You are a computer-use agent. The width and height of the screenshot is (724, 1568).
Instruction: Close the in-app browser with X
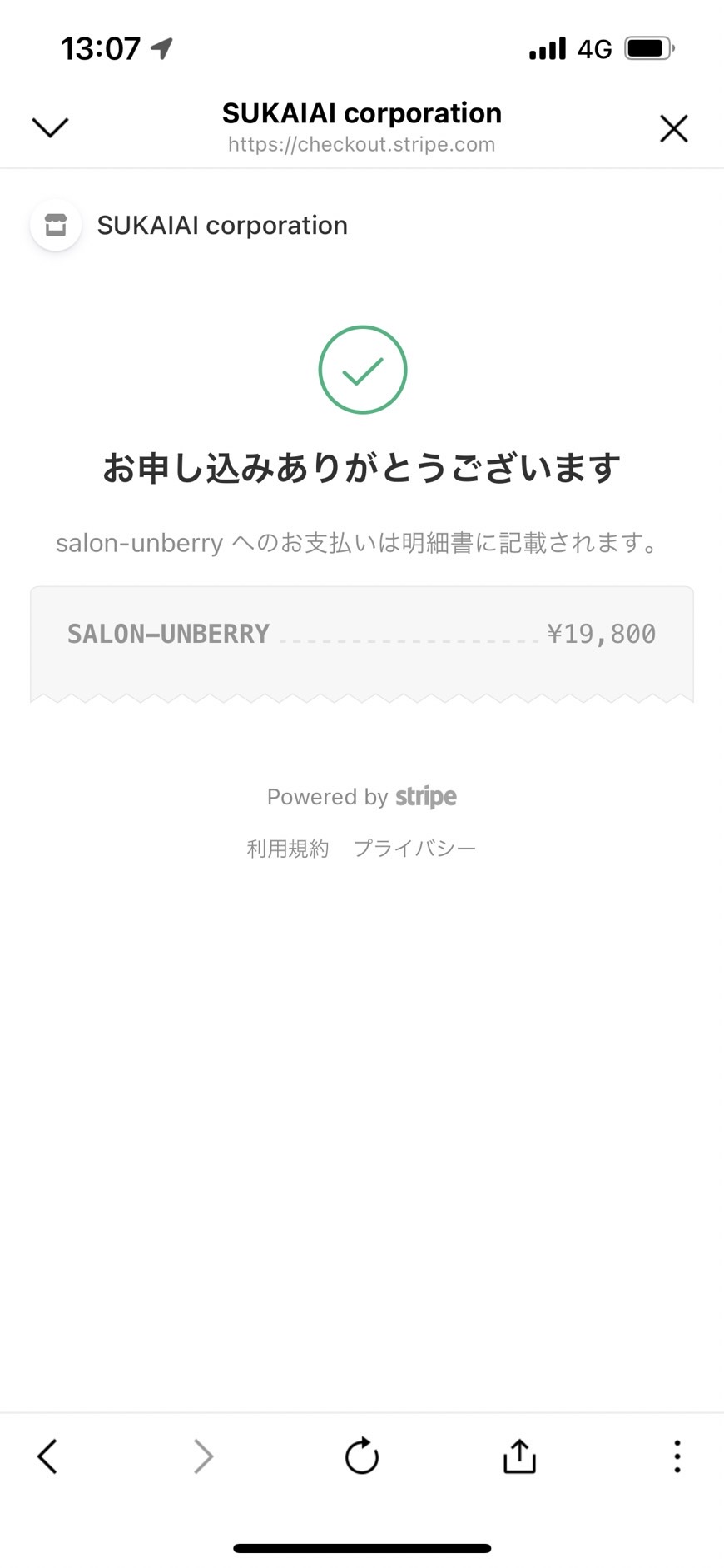673,128
